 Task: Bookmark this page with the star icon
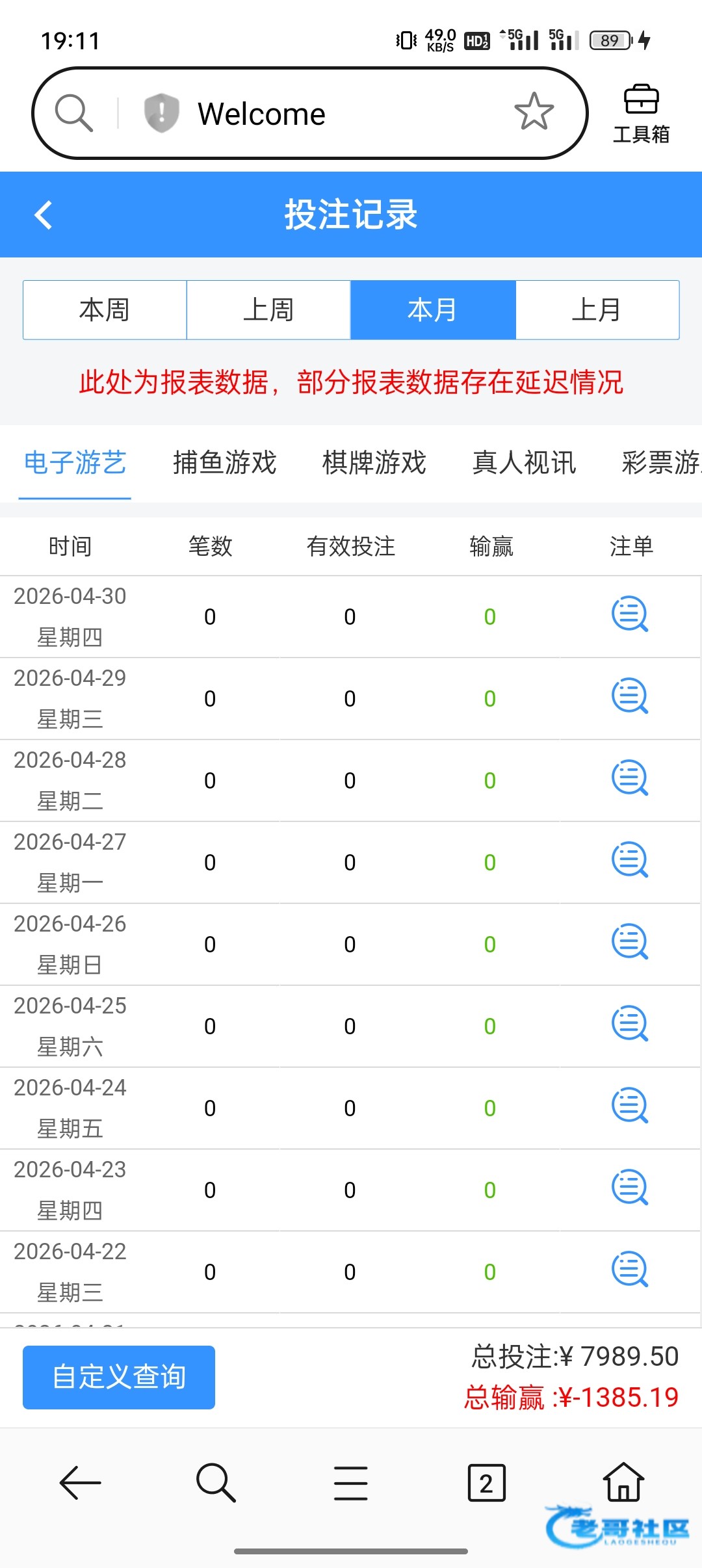coord(534,112)
